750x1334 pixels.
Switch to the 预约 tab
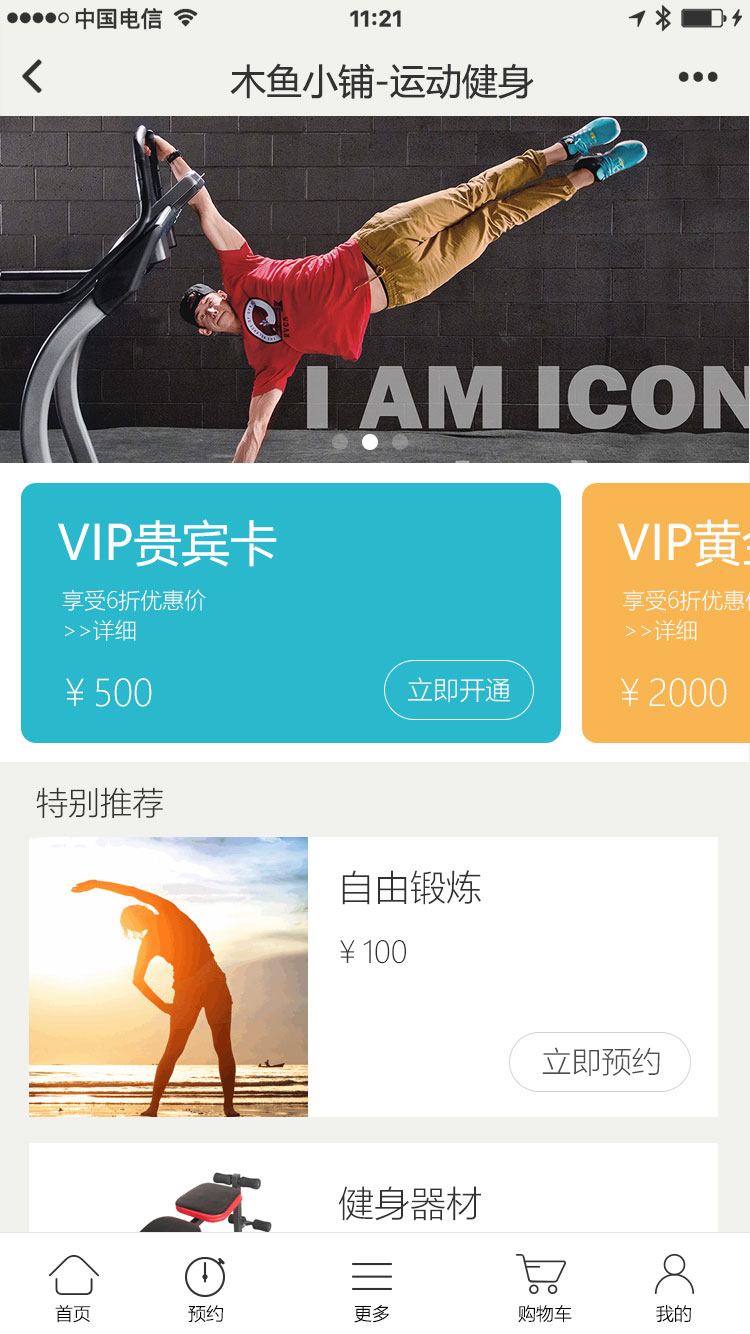click(205, 1288)
